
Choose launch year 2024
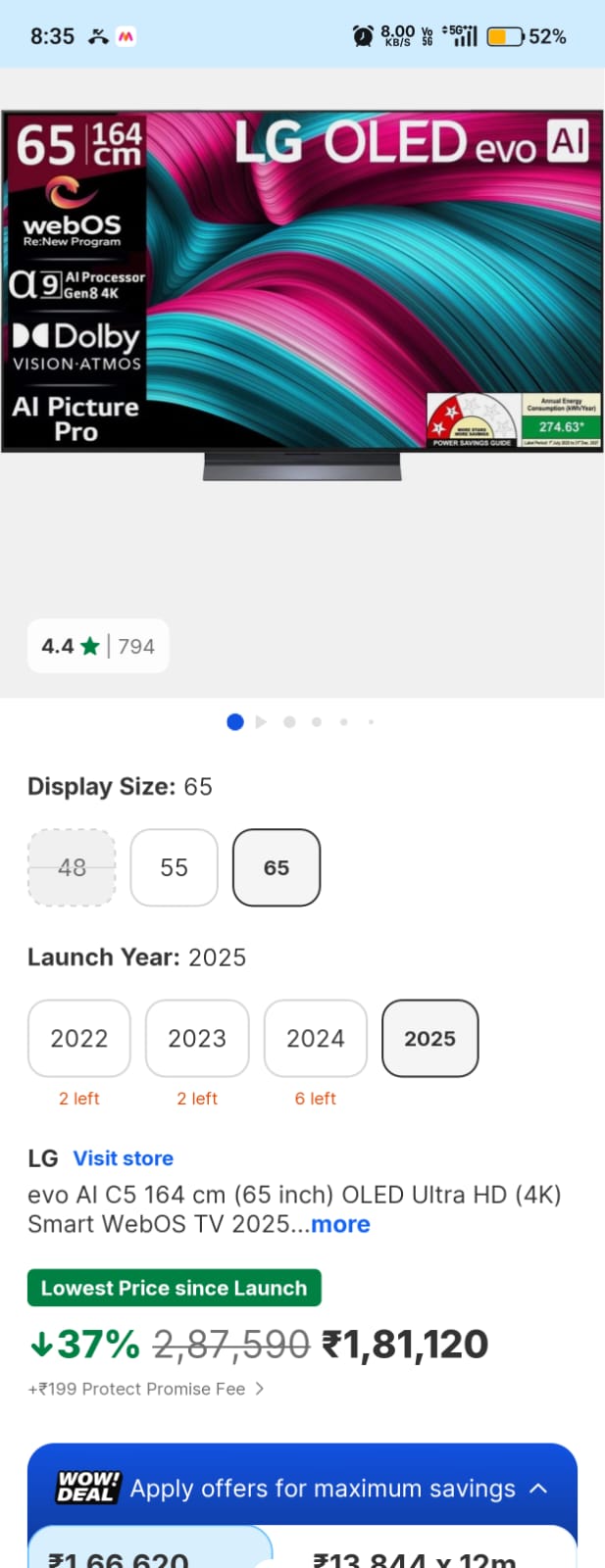tap(315, 1038)
